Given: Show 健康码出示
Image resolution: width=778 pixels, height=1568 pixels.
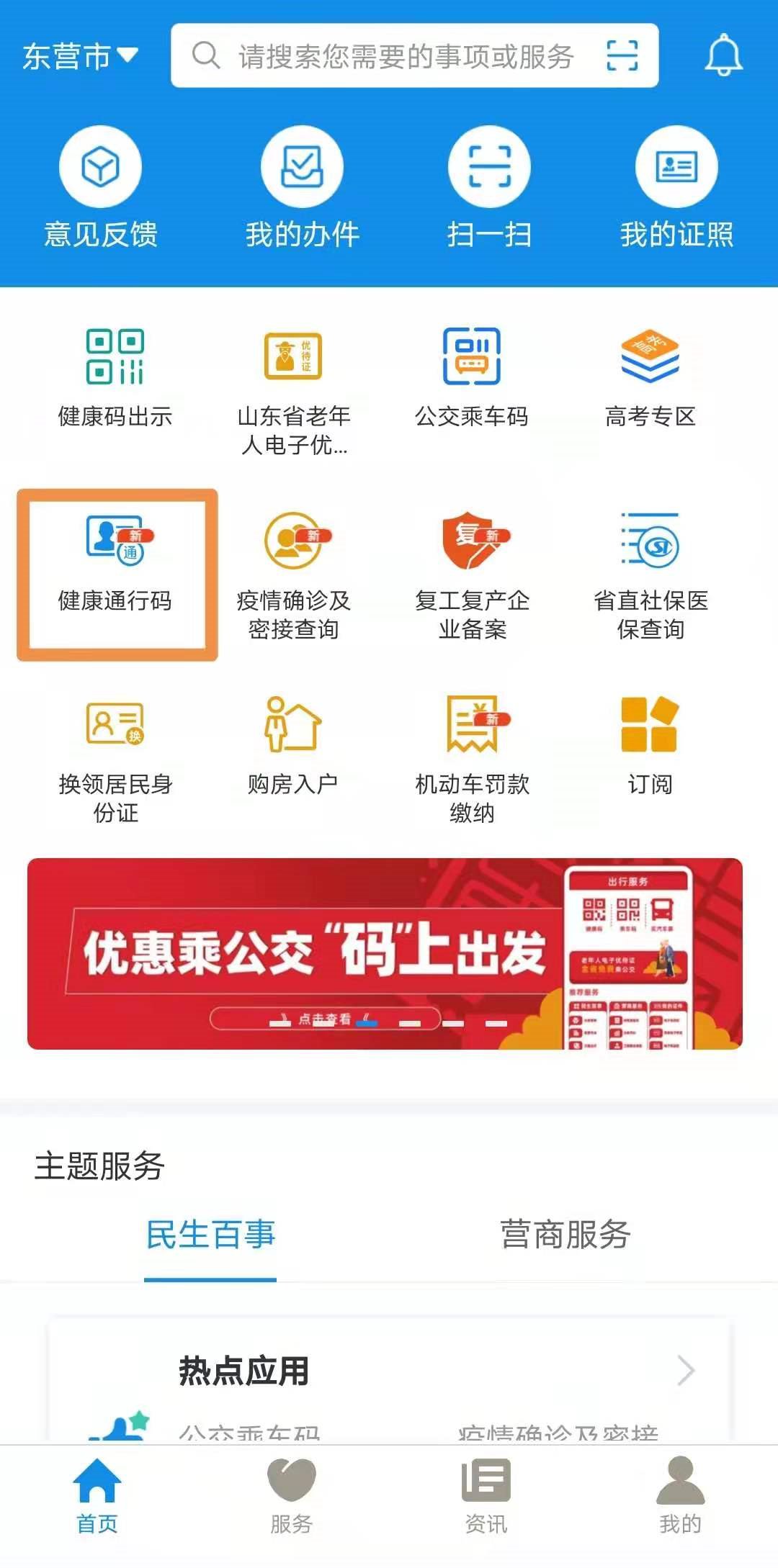Looking at the screenshot, I should point(115,378).
